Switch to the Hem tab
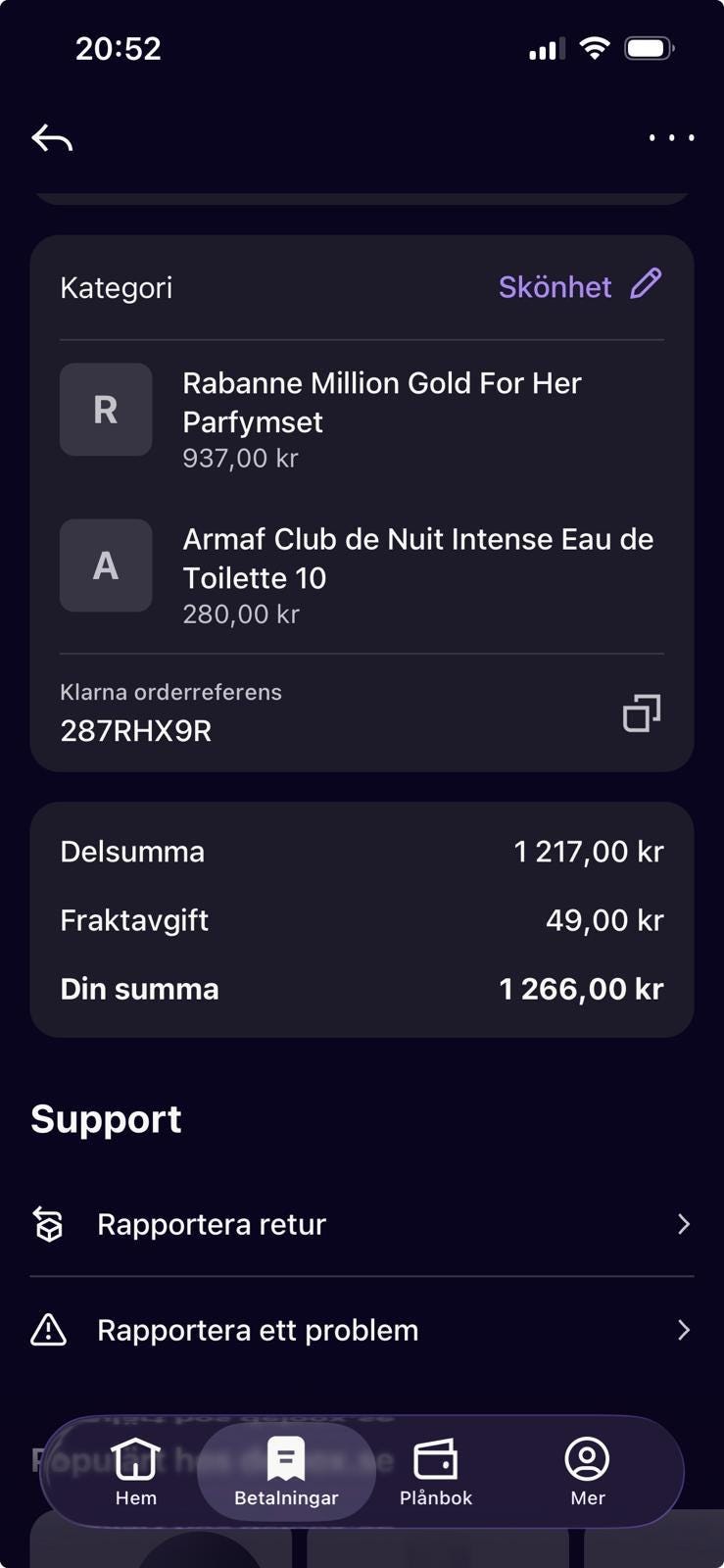 pos(136,1472)
